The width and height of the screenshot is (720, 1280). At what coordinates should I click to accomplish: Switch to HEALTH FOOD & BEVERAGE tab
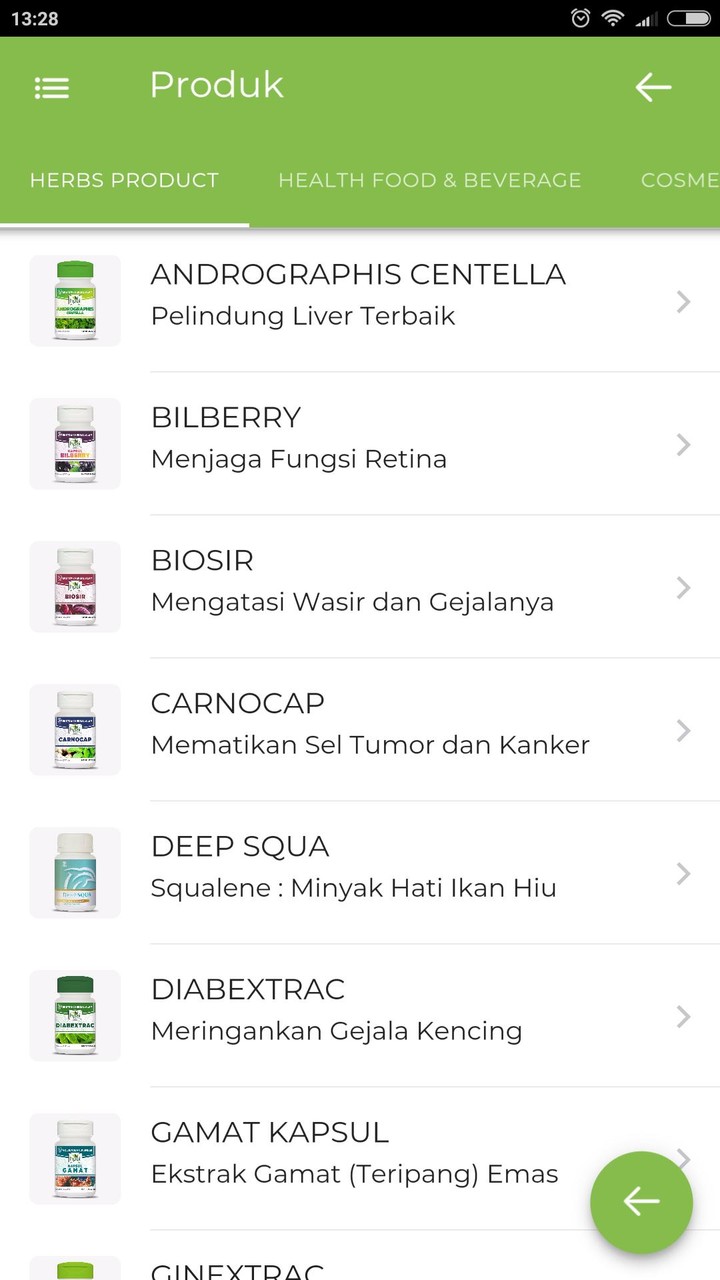point(429,180)
